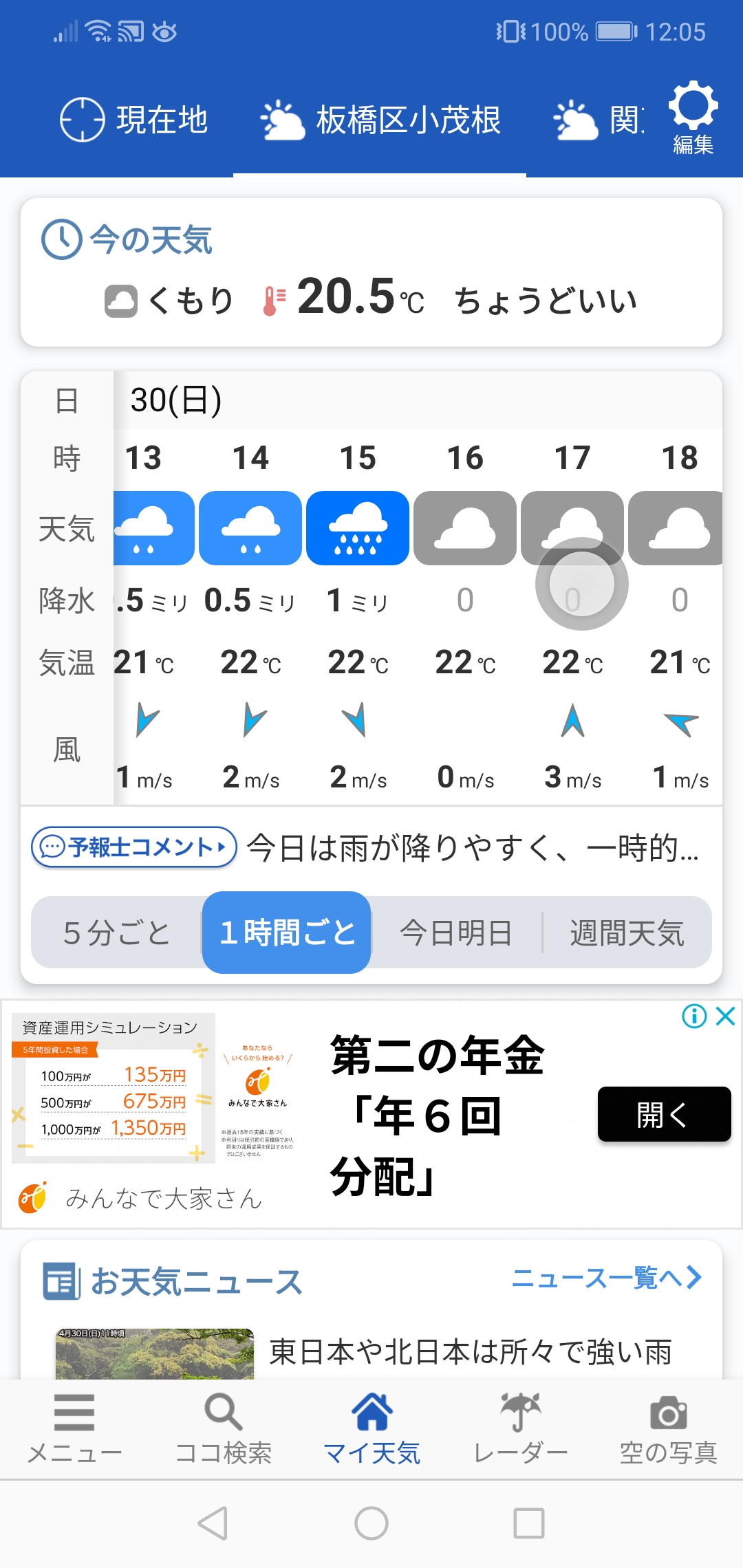Open the 編集 settings gear
This screenshot has width=743, height=1568.
(693, 117)
